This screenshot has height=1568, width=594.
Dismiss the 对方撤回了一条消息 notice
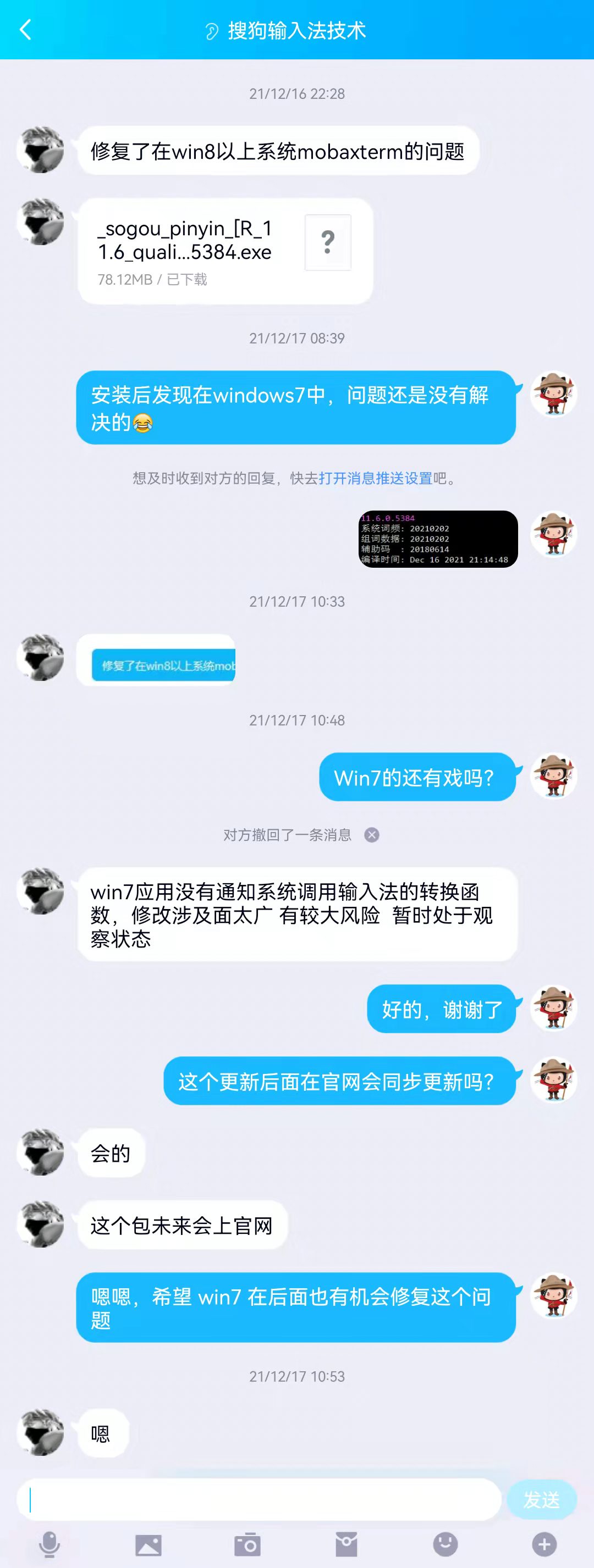point(372,834)
